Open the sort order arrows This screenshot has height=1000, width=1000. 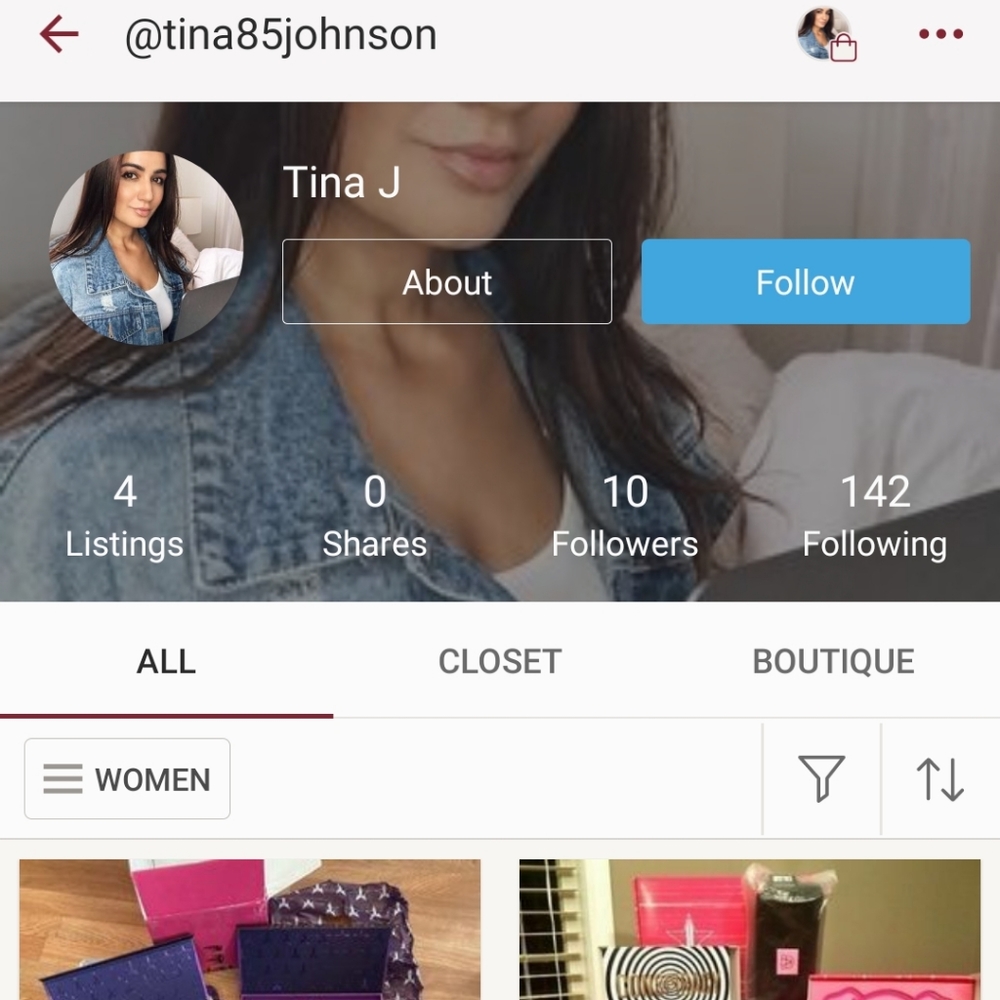point(940,779)
